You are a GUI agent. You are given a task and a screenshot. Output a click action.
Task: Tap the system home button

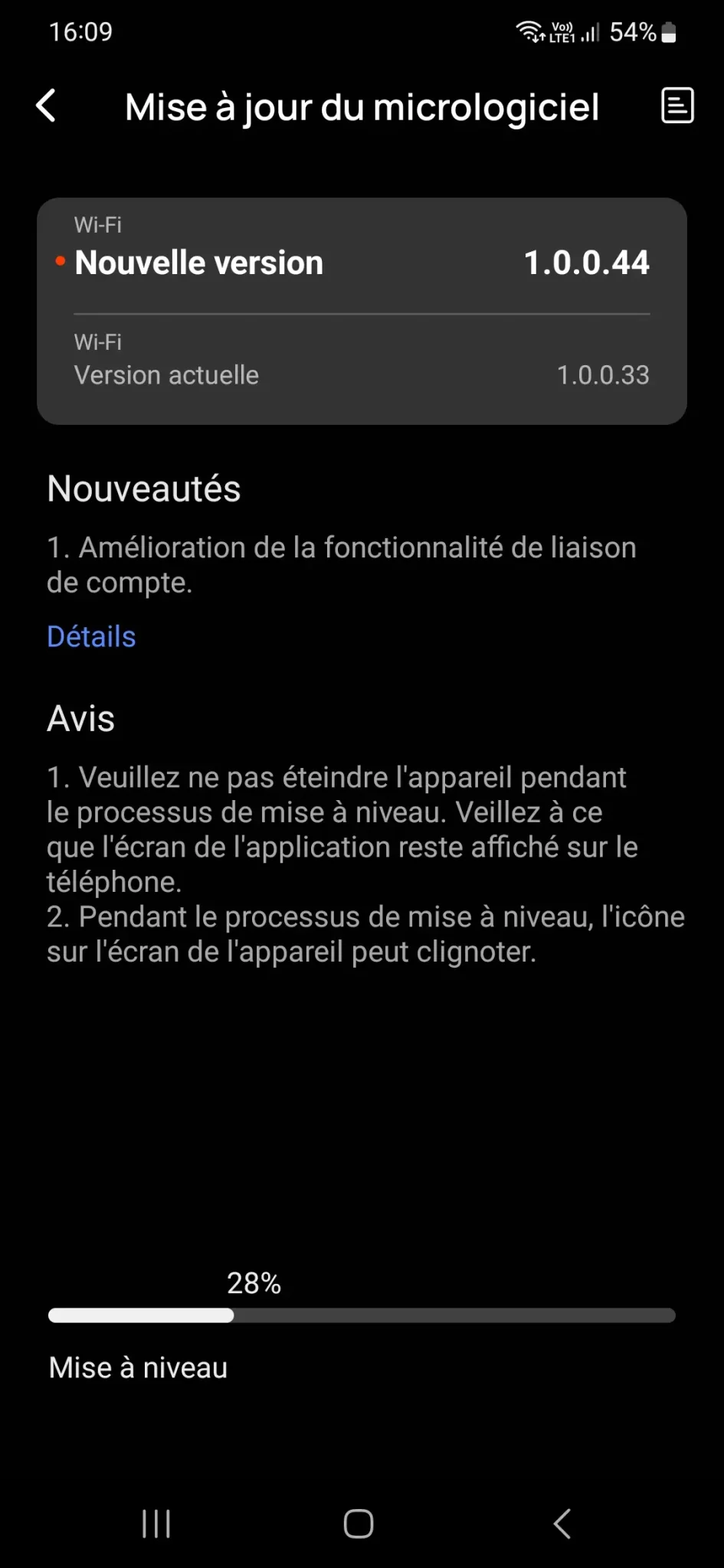[359, 1523]
